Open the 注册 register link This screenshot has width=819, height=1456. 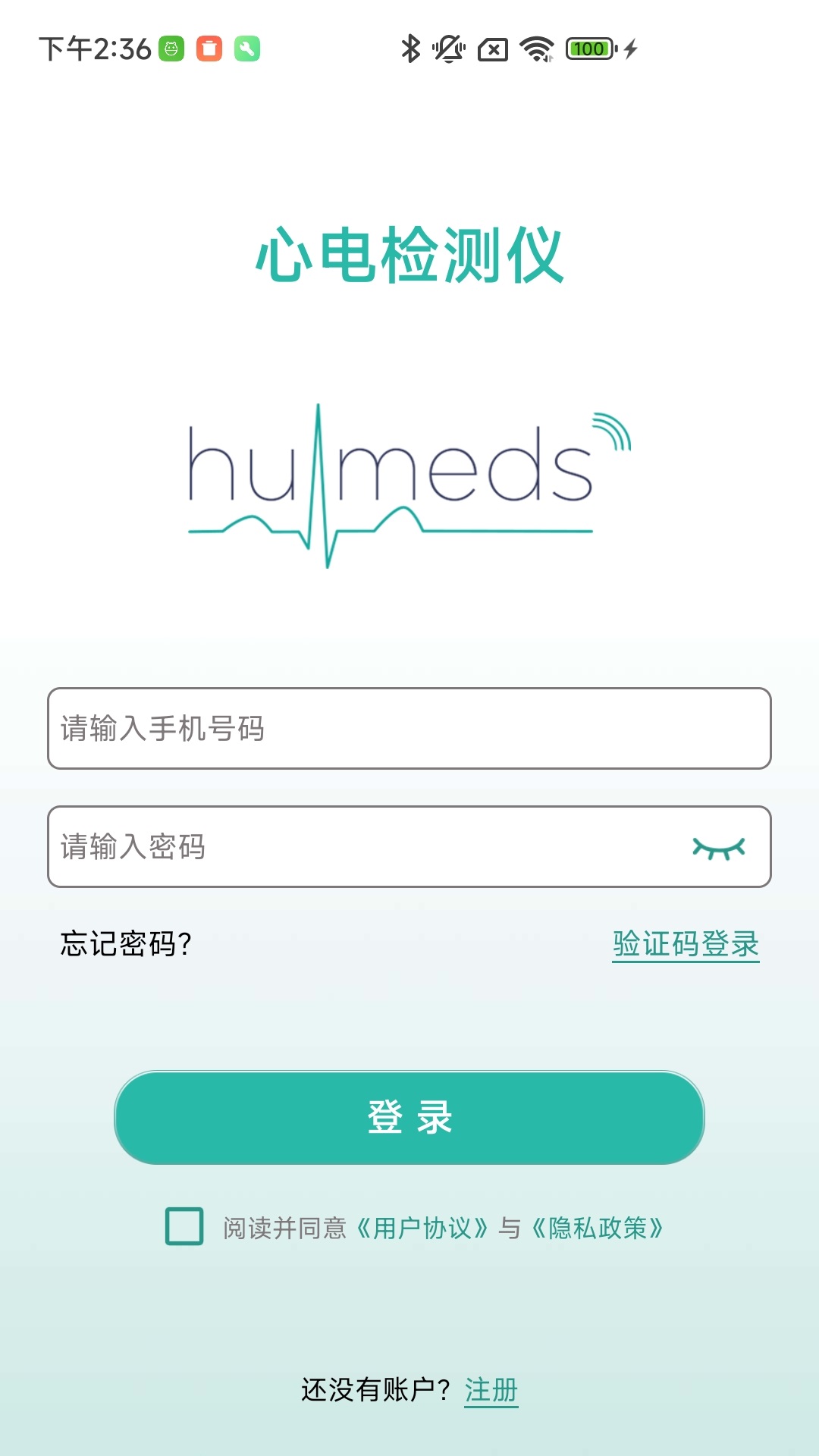pos(491,1390)
